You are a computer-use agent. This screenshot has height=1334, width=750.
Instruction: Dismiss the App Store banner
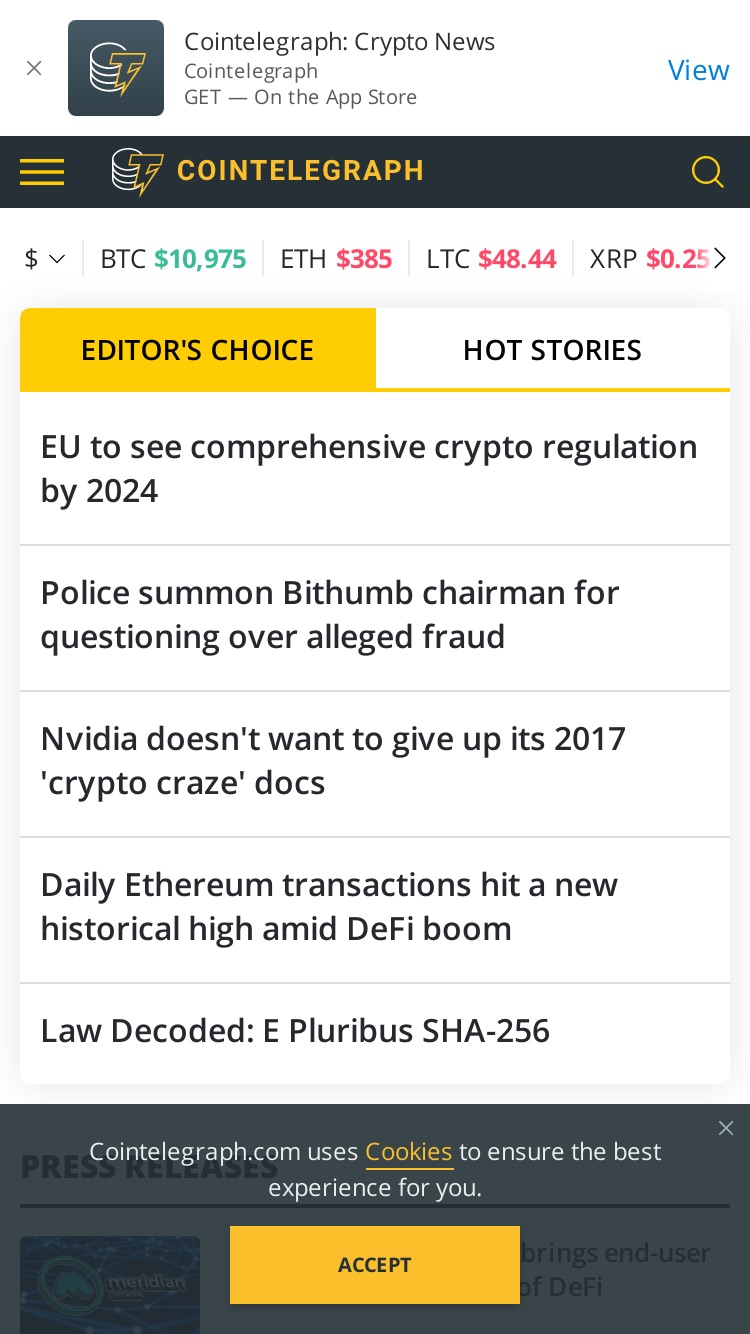[x=34, y=68]
